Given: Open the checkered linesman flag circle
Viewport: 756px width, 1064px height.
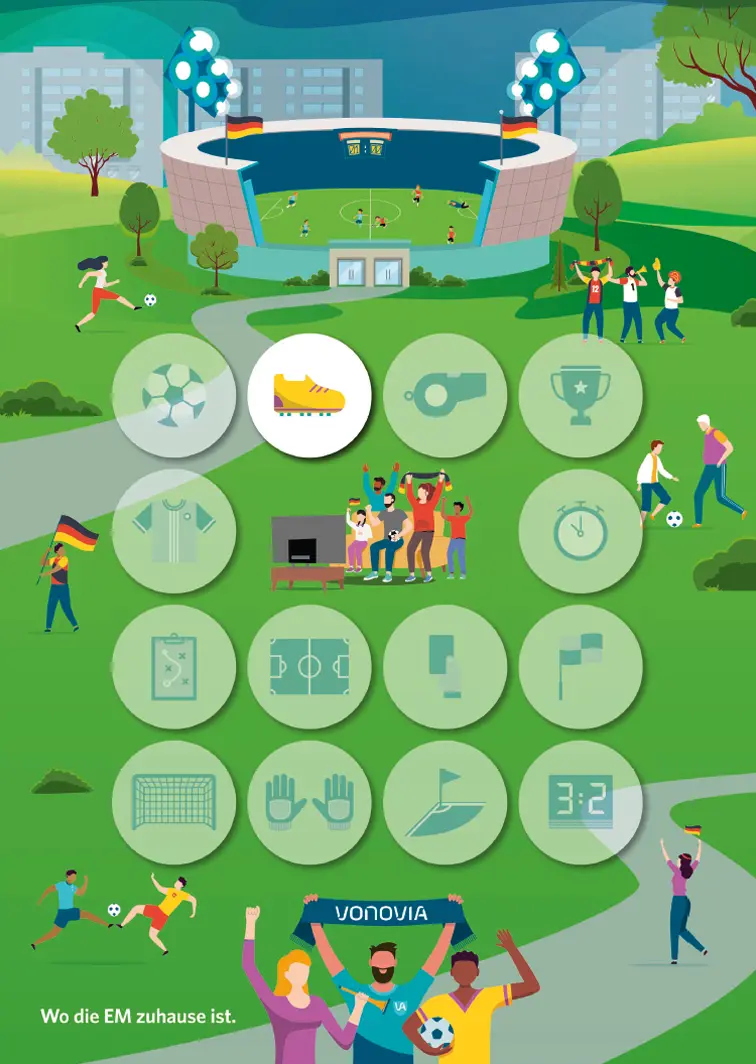Looking at the screenshot, I should 580,667.
